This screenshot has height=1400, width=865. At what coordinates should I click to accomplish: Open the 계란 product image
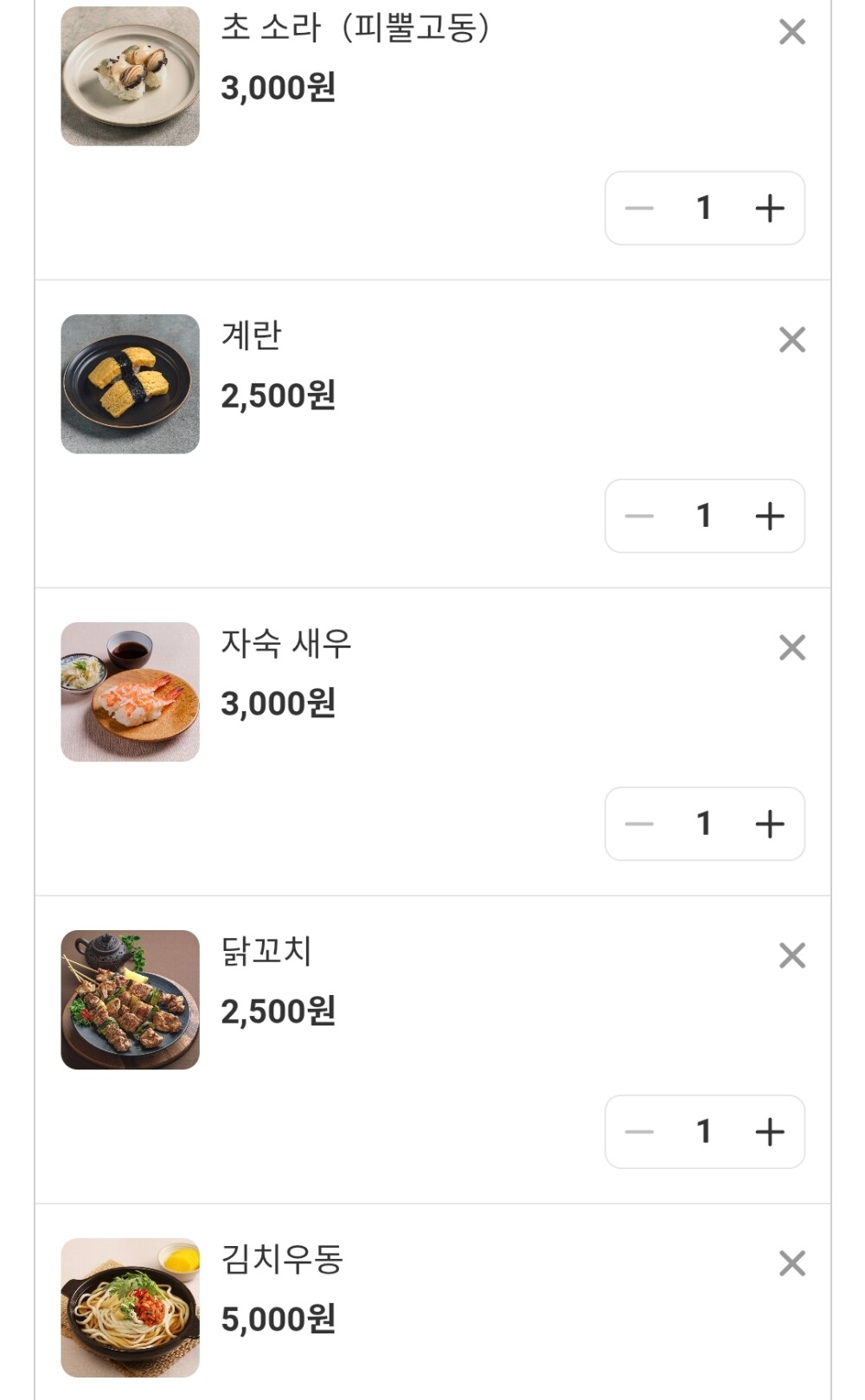click(130, 384)
